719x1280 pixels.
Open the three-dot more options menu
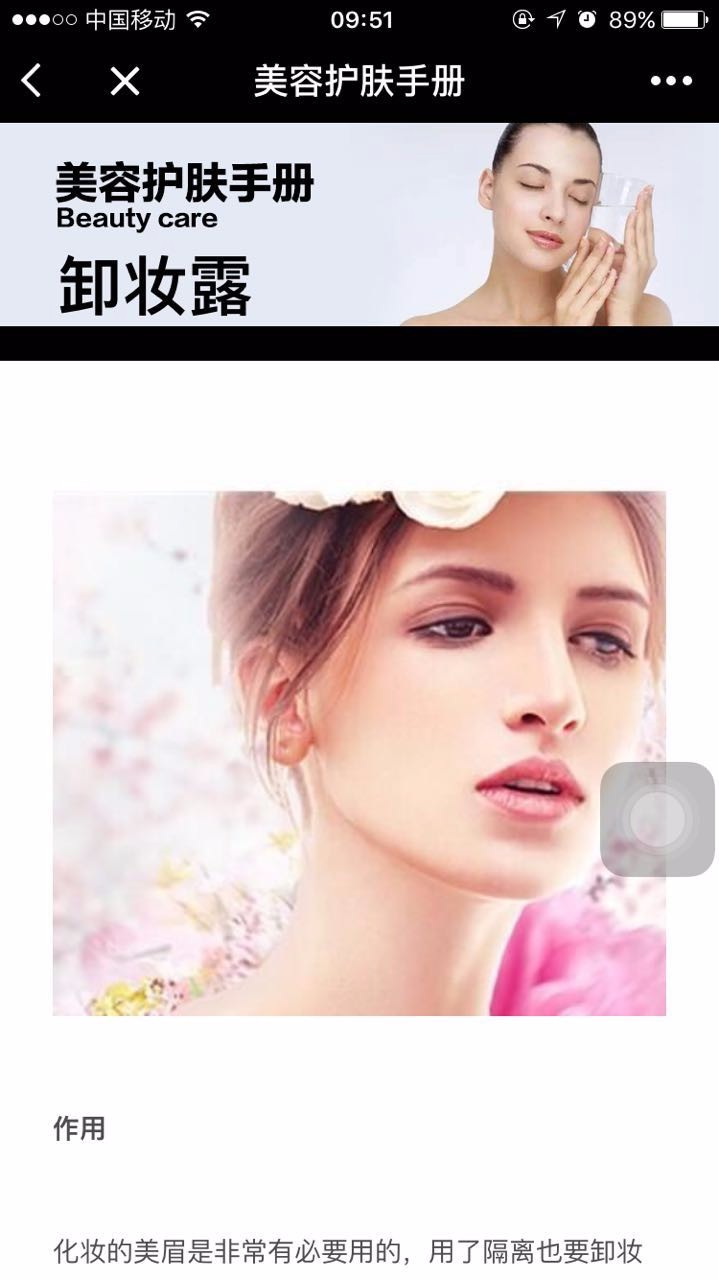[671, 81]
